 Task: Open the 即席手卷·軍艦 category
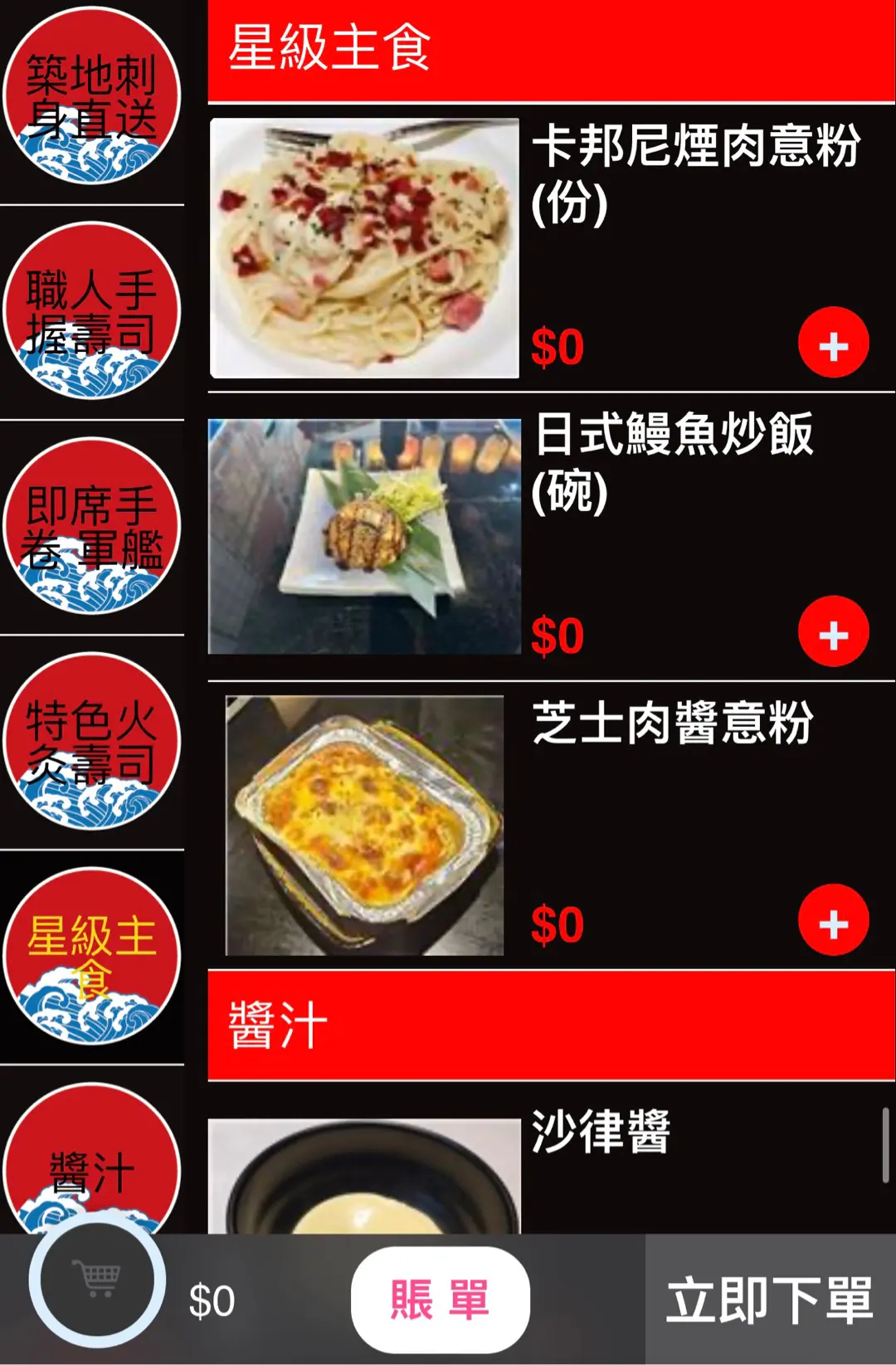click(91, 526)
